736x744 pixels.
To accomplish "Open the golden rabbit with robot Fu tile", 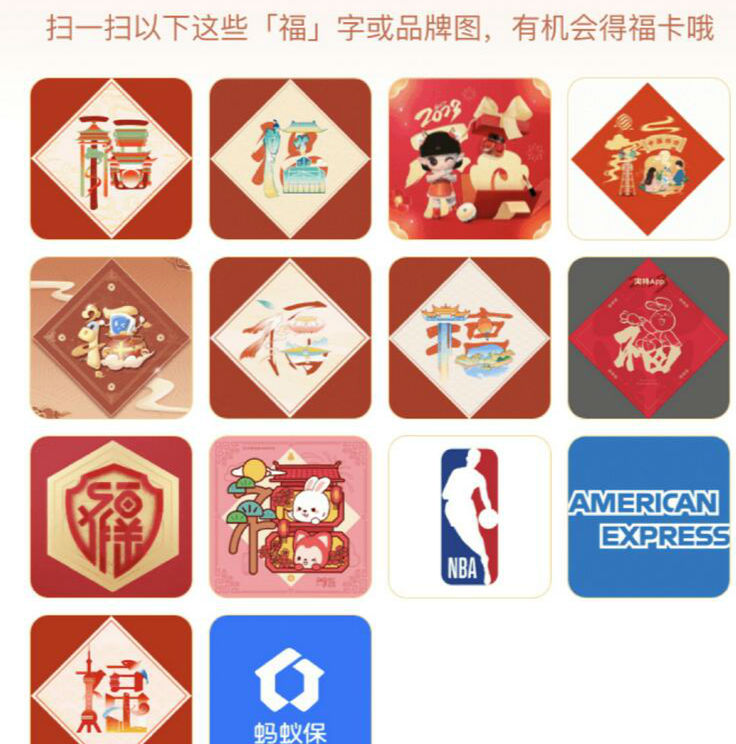I will point(111,337).
